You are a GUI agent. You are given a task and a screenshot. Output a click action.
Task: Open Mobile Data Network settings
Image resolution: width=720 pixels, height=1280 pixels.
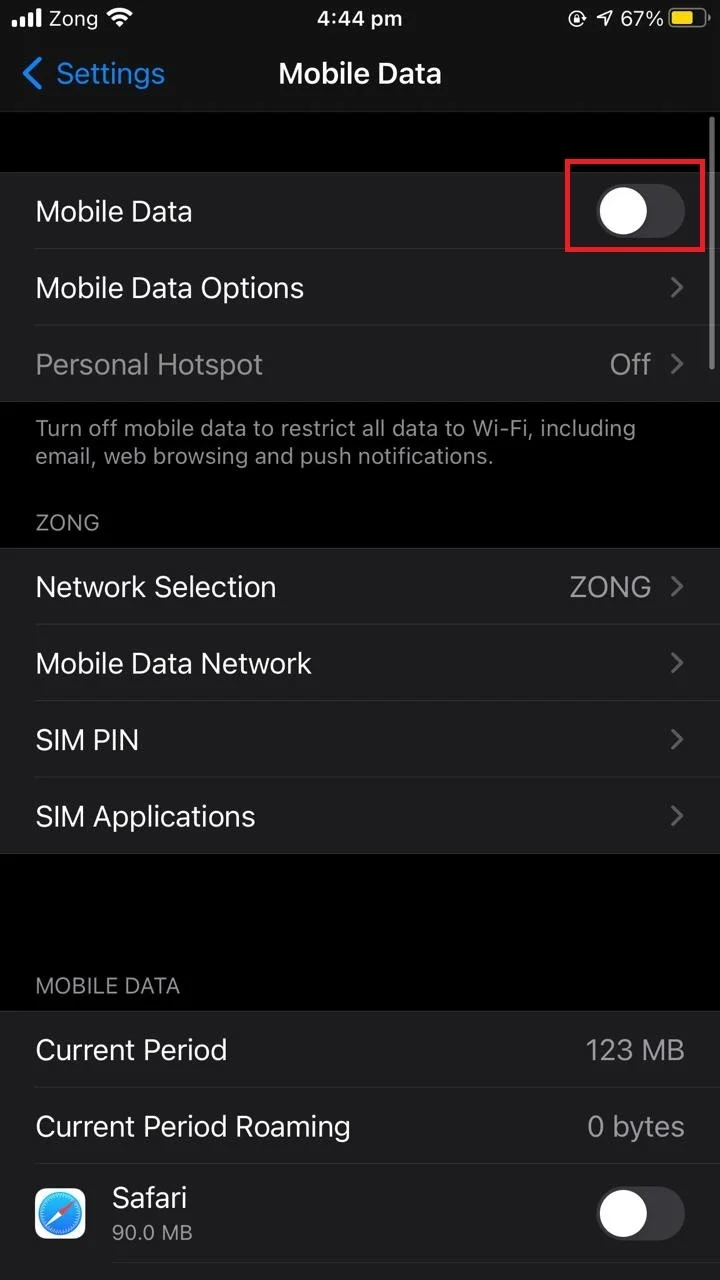[360, 663]
